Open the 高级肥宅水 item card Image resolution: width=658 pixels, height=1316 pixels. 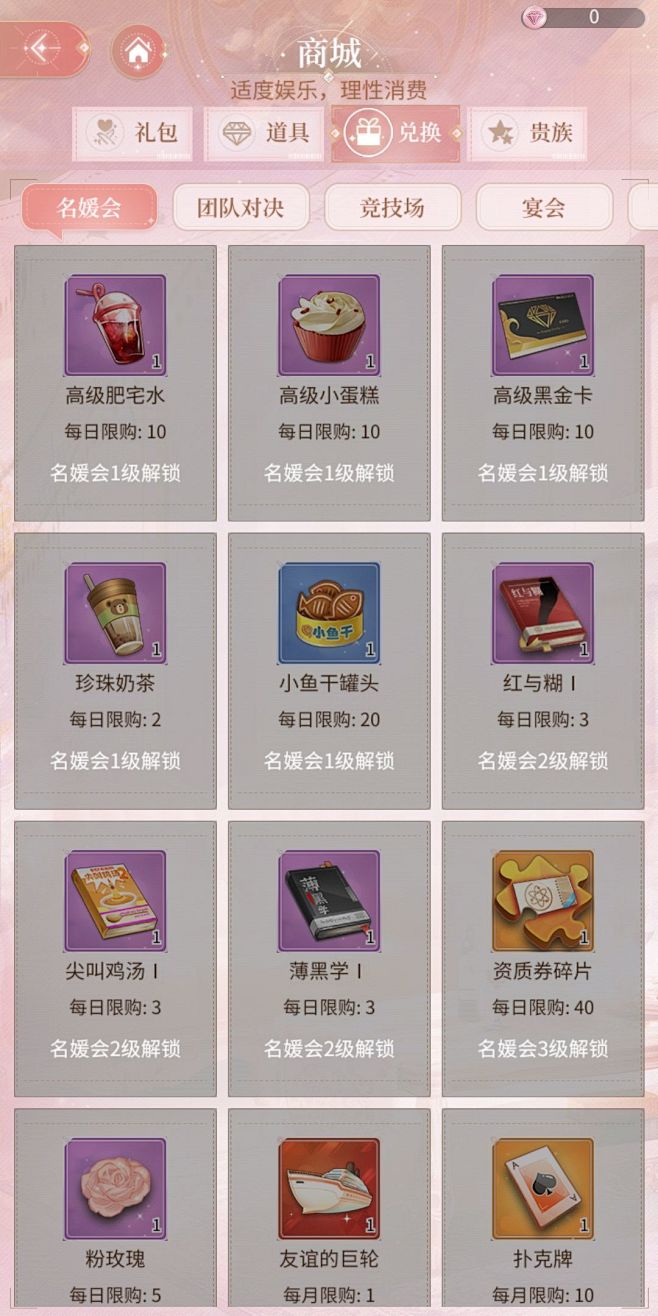[115, 383]
